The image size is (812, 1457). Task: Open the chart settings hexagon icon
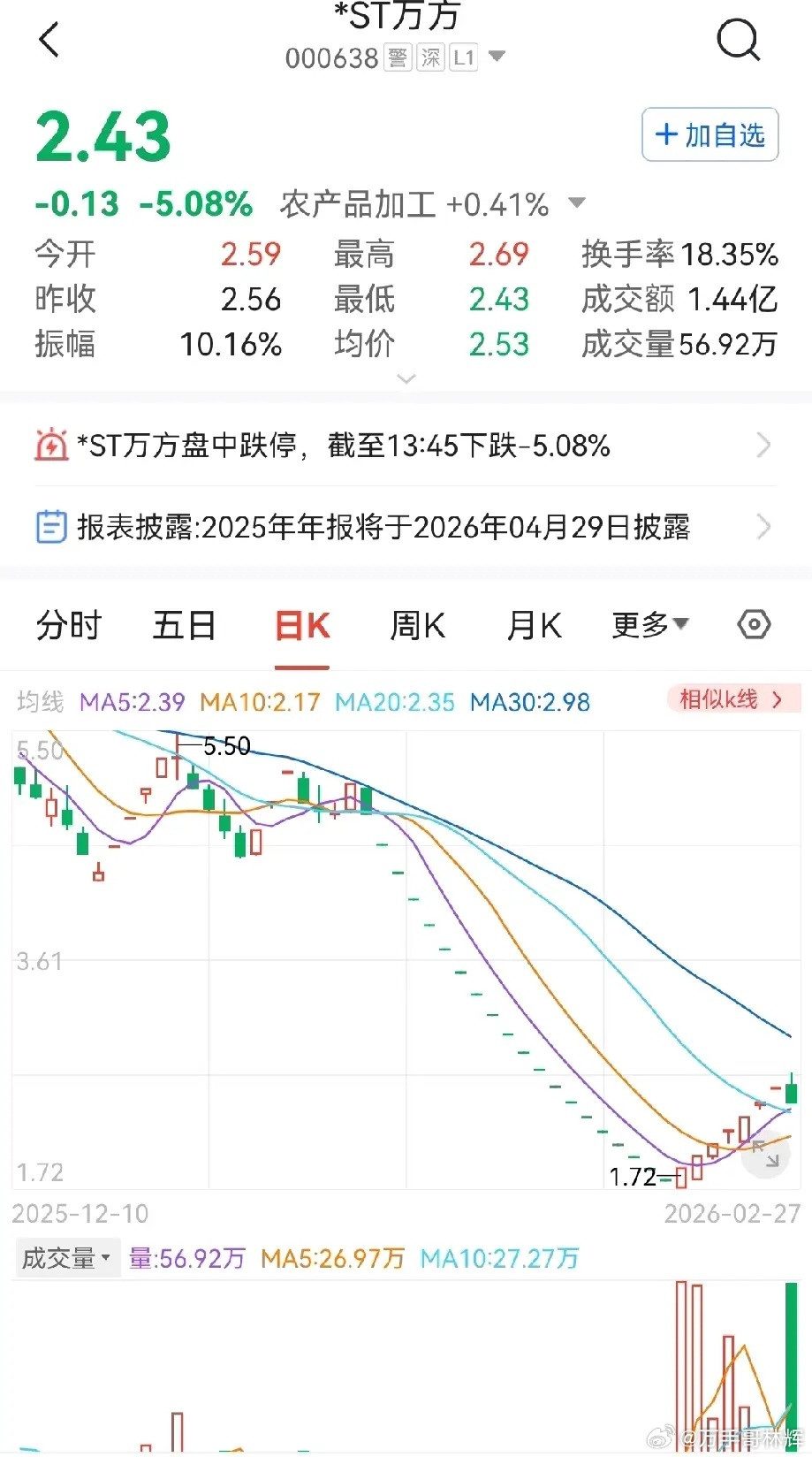753,624
